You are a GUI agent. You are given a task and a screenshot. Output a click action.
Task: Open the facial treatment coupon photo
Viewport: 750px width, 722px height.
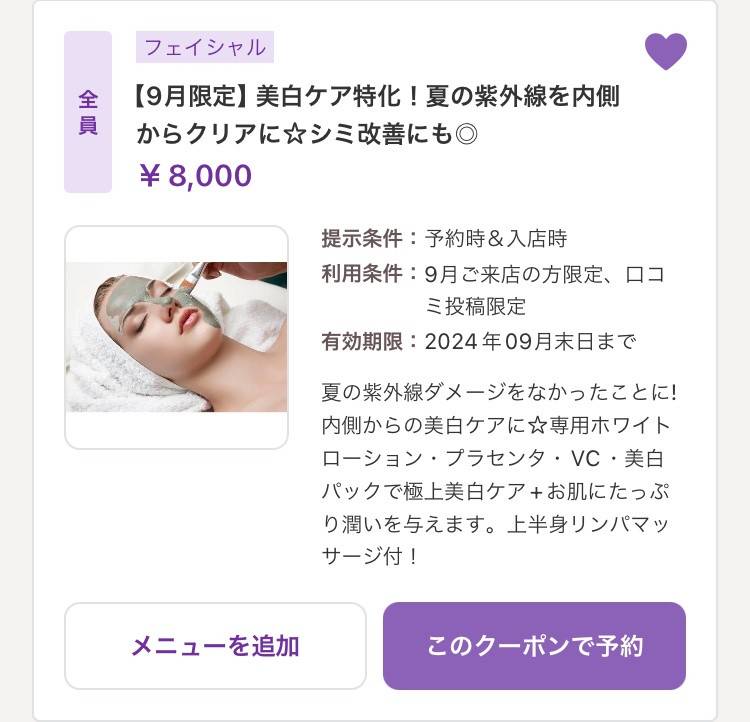click(x=176, y=337)
